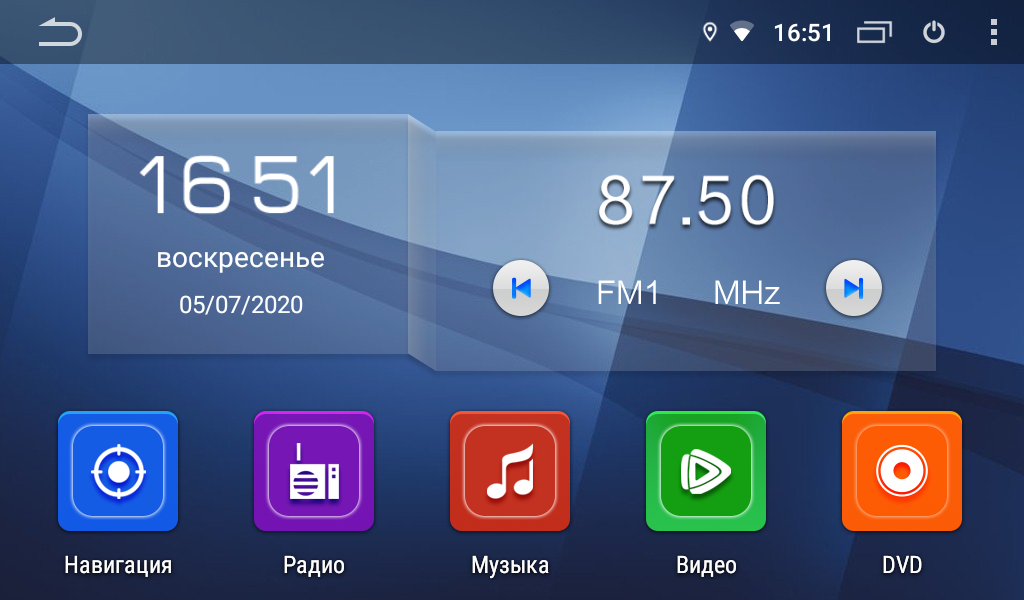Open the 87.50 FM radio widget
The width and height of the screenshot is (1024, 600).
click(686, 200)
